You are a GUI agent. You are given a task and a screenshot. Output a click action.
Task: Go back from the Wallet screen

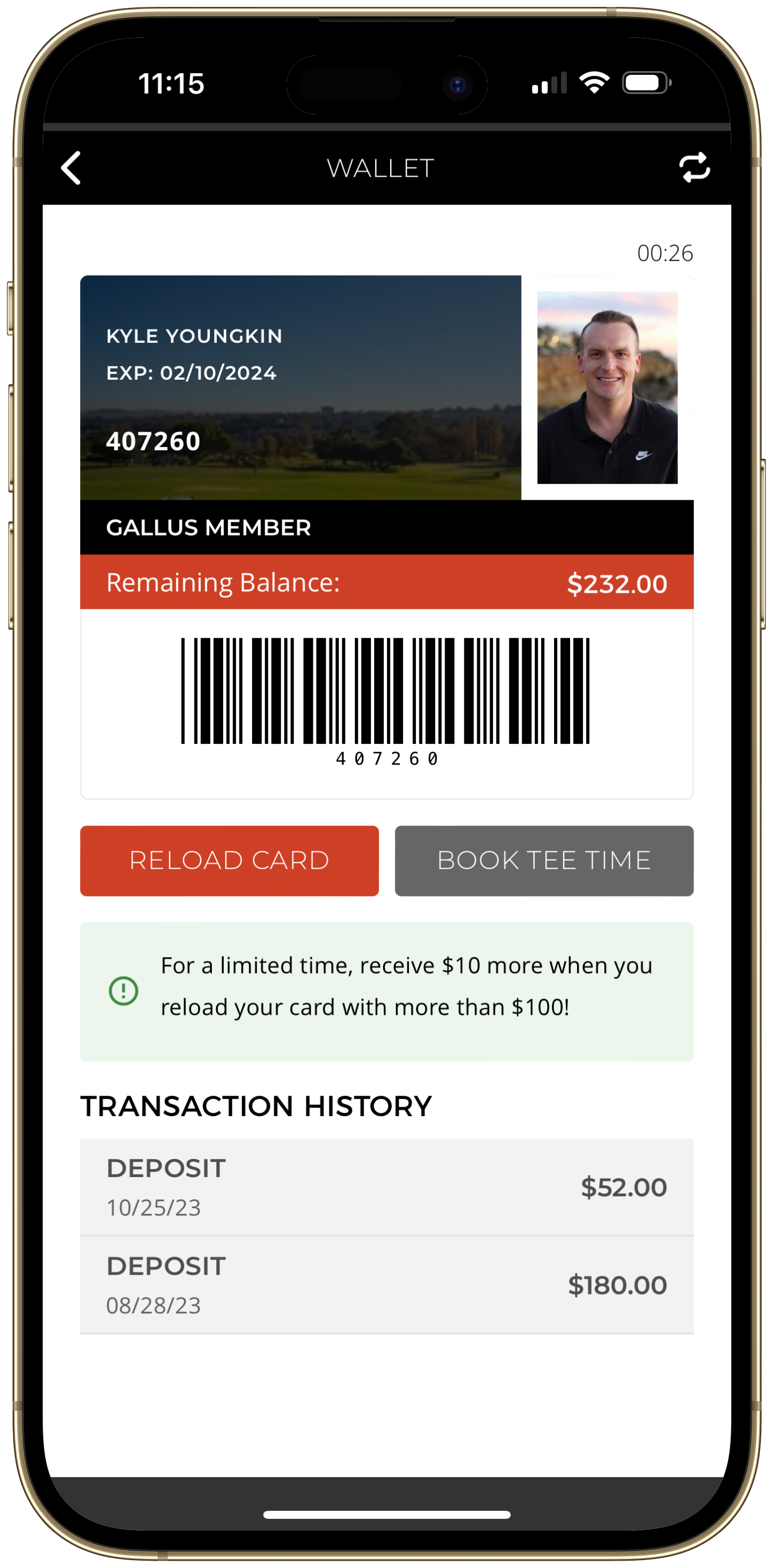point(71,168)
